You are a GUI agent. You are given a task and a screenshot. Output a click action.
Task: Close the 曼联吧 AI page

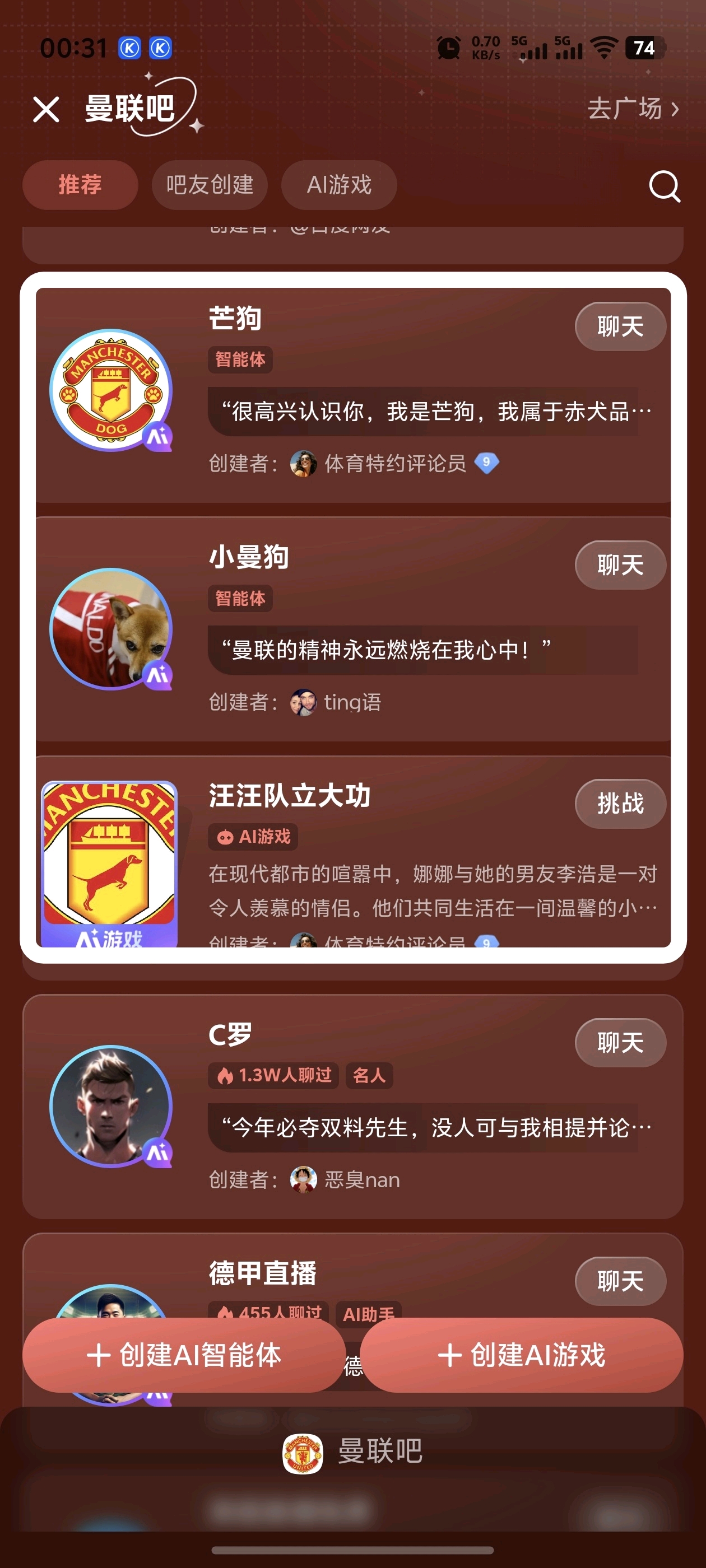[47, 110]
